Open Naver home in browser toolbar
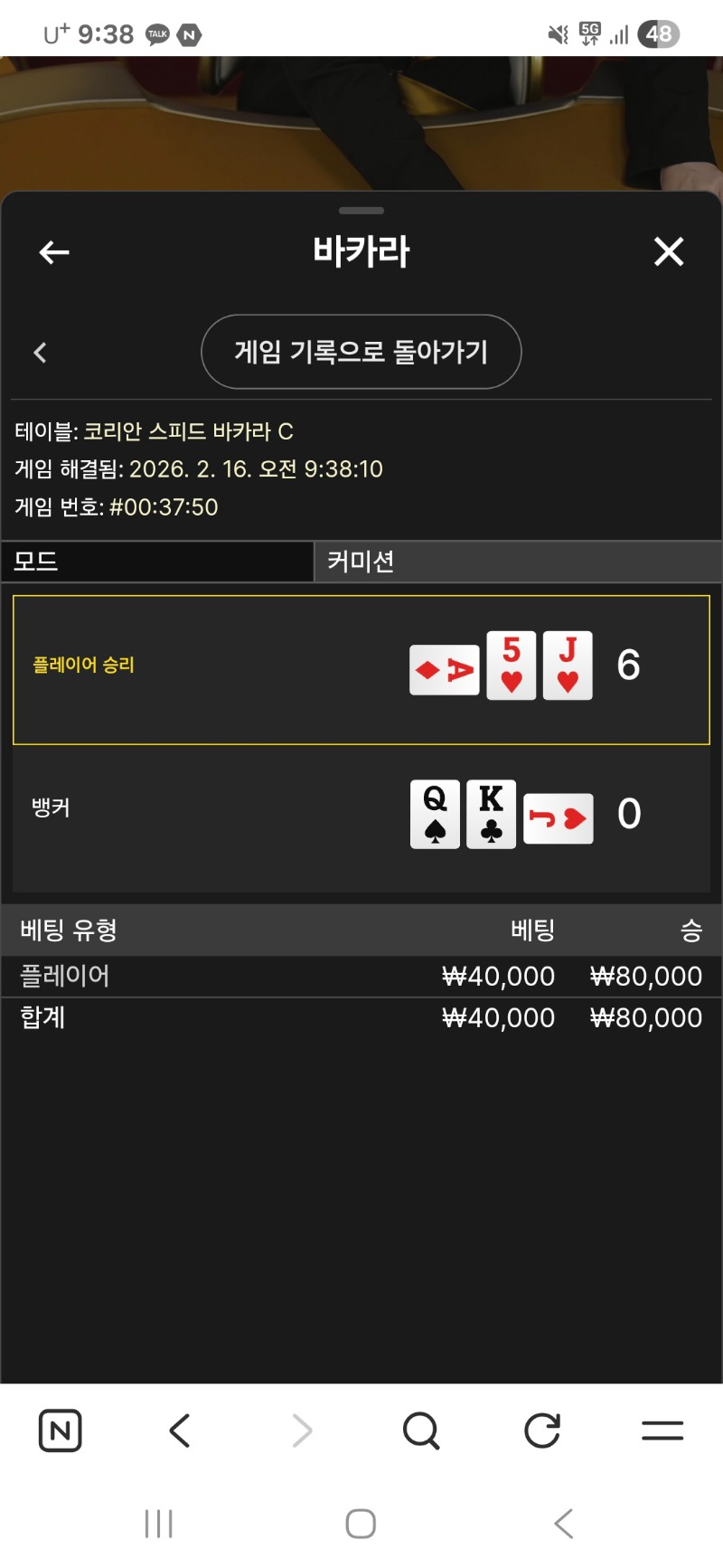723x1568 pixels. click(61, 1431)
